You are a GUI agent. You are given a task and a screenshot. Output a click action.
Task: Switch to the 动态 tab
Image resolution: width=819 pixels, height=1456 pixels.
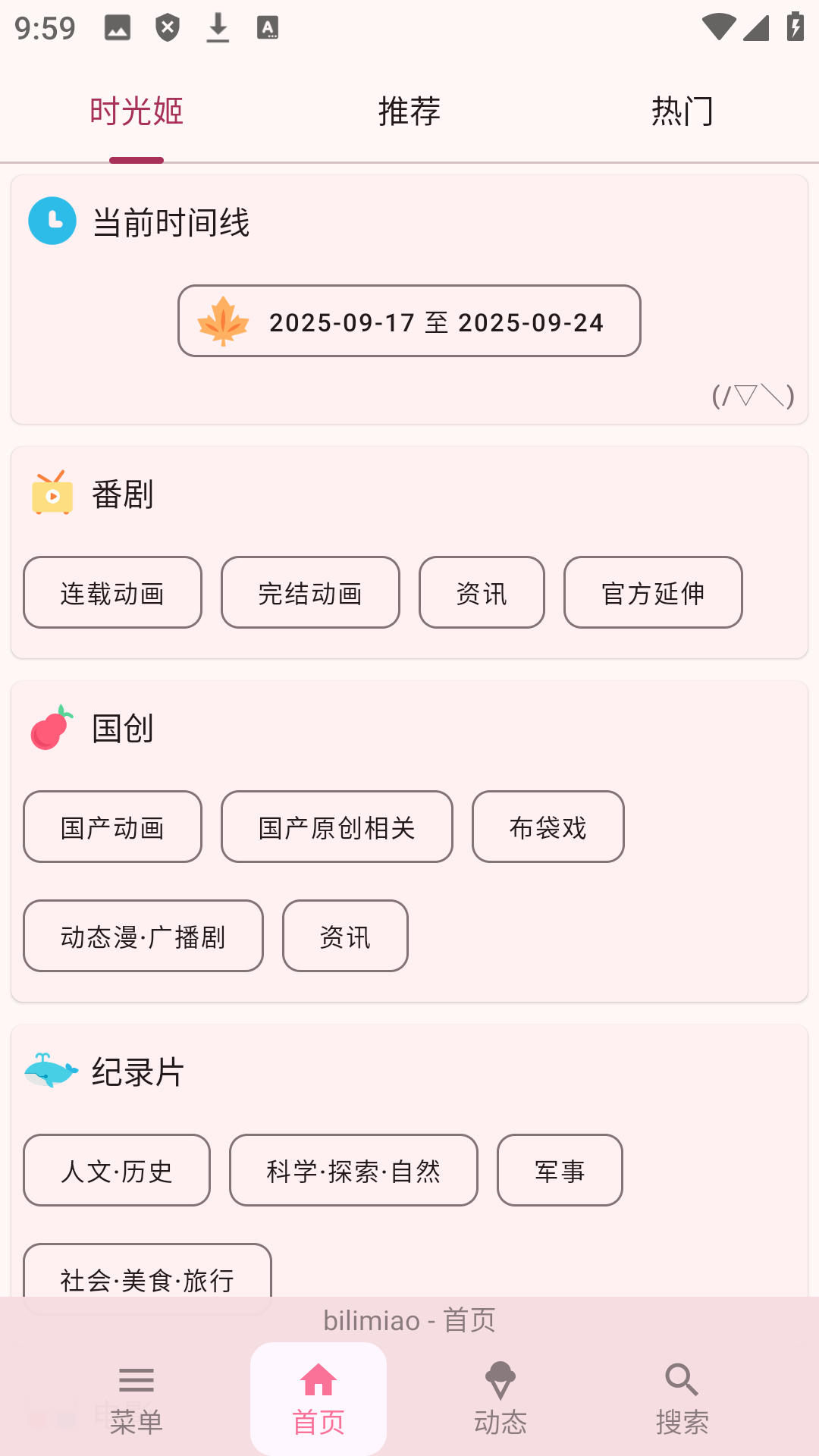(500, 1399)
